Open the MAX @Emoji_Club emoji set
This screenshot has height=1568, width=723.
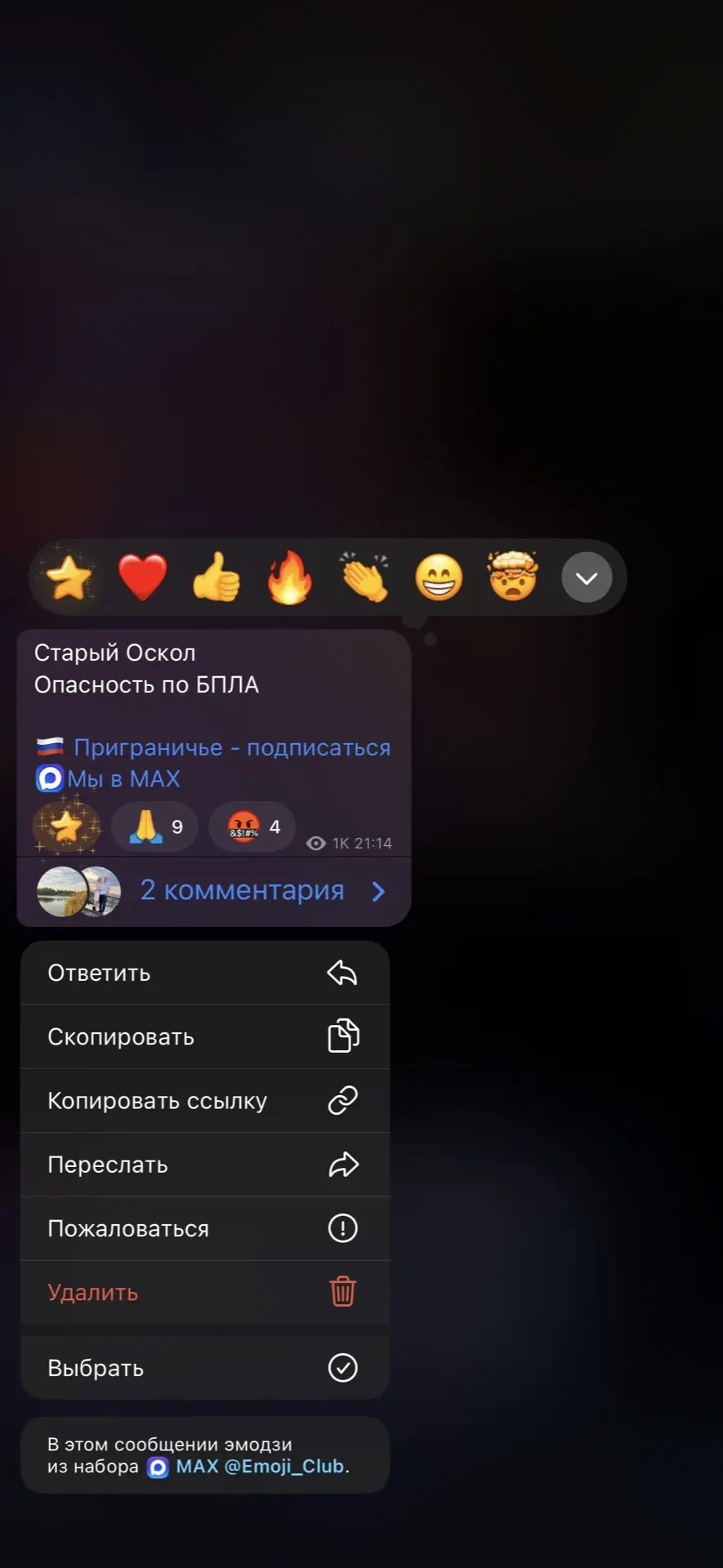[259, 1467]
